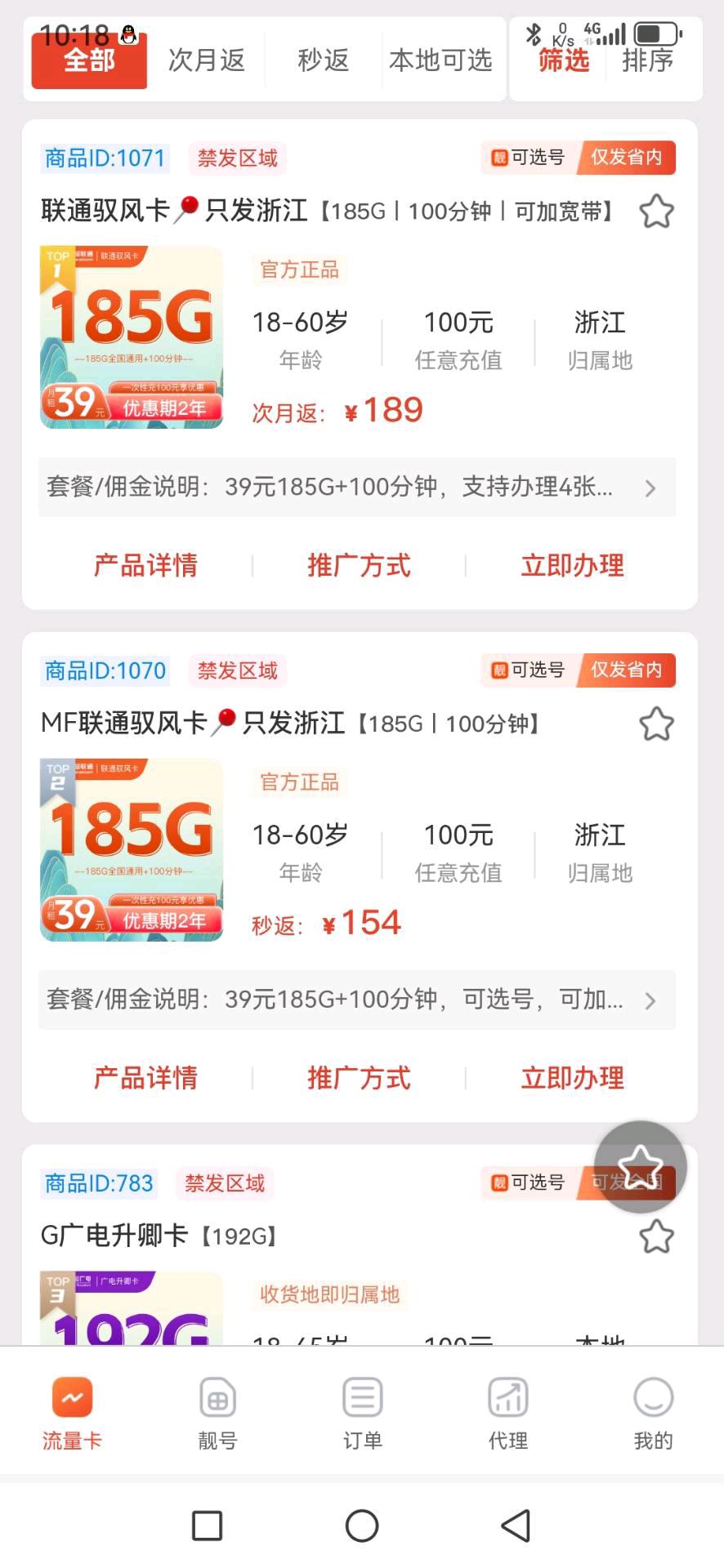Open 我的 profile page
The width and height of the screenshot is (724, 1568).
(651, 1413)
